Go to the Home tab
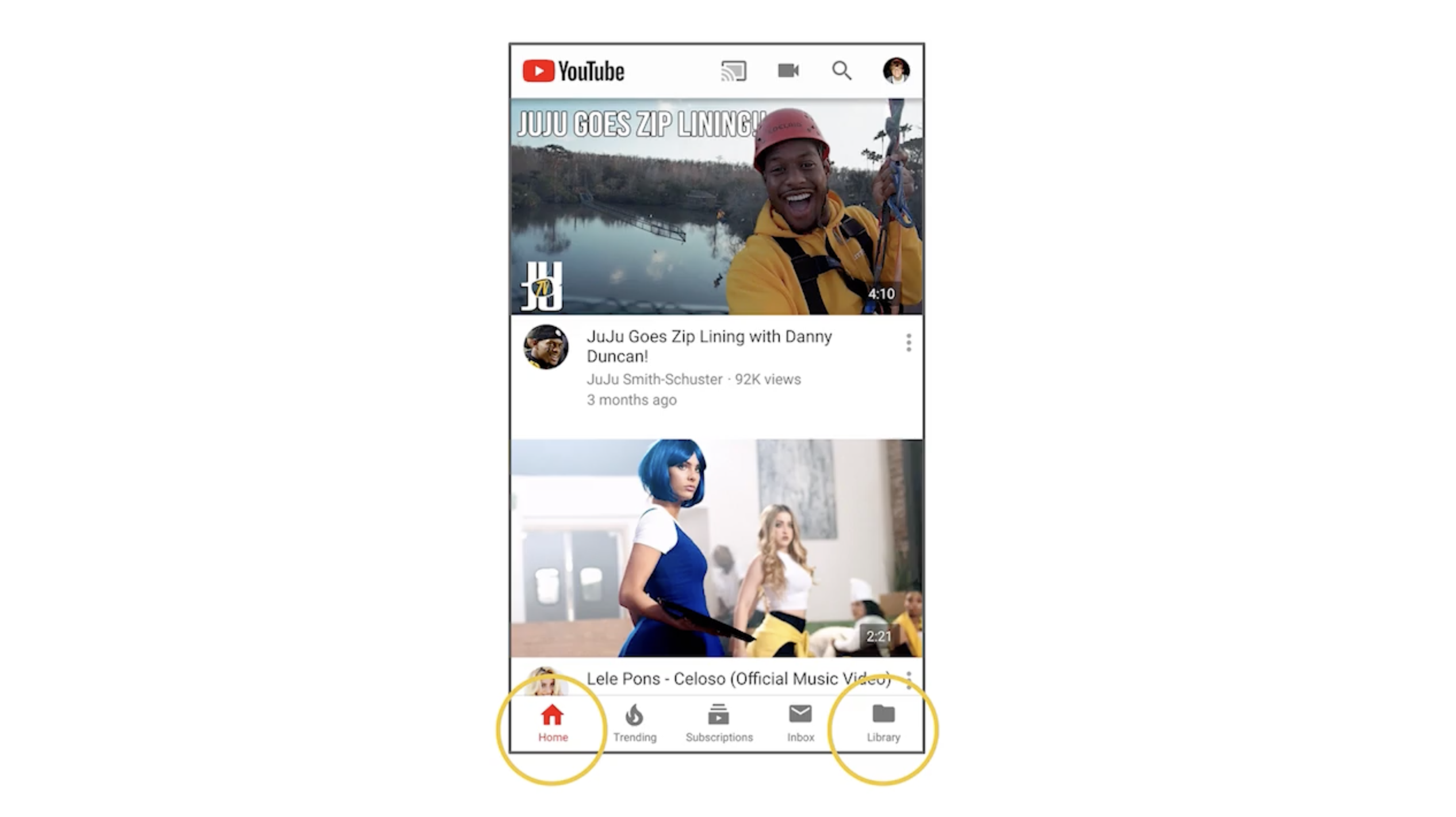 tap(553, 723)
